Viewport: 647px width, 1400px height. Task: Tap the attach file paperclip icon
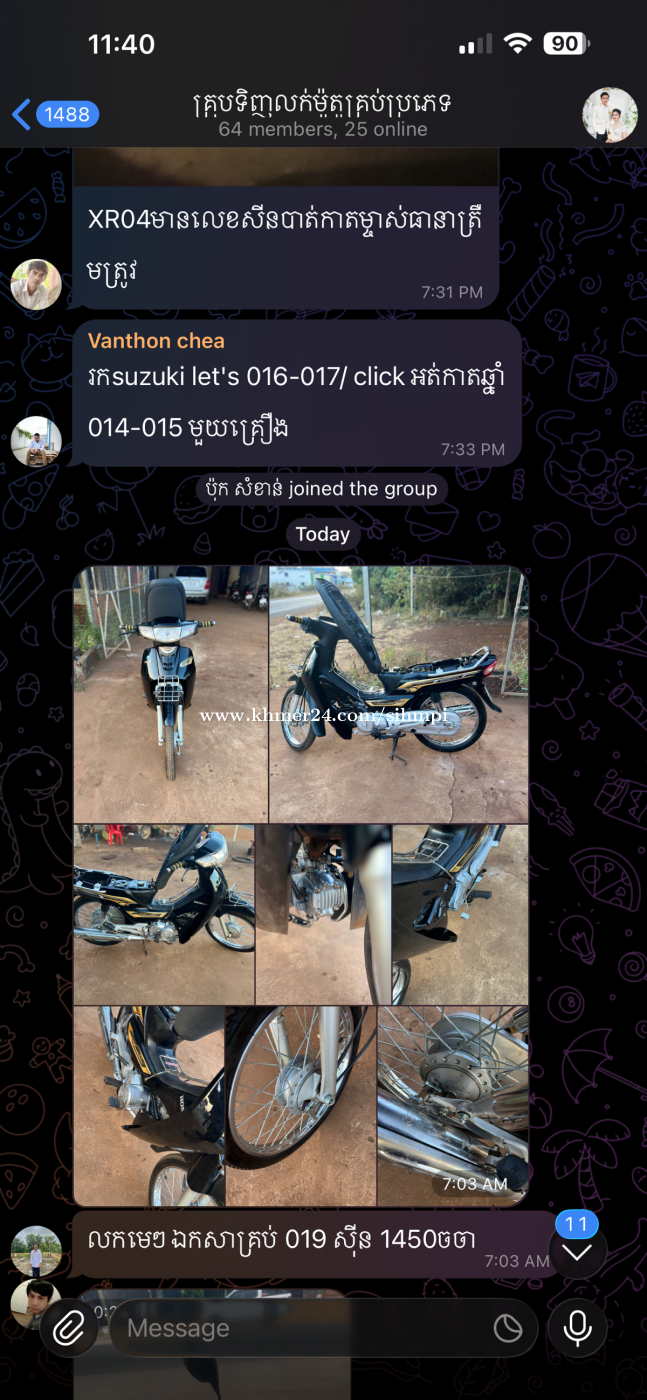[68, 1328]
